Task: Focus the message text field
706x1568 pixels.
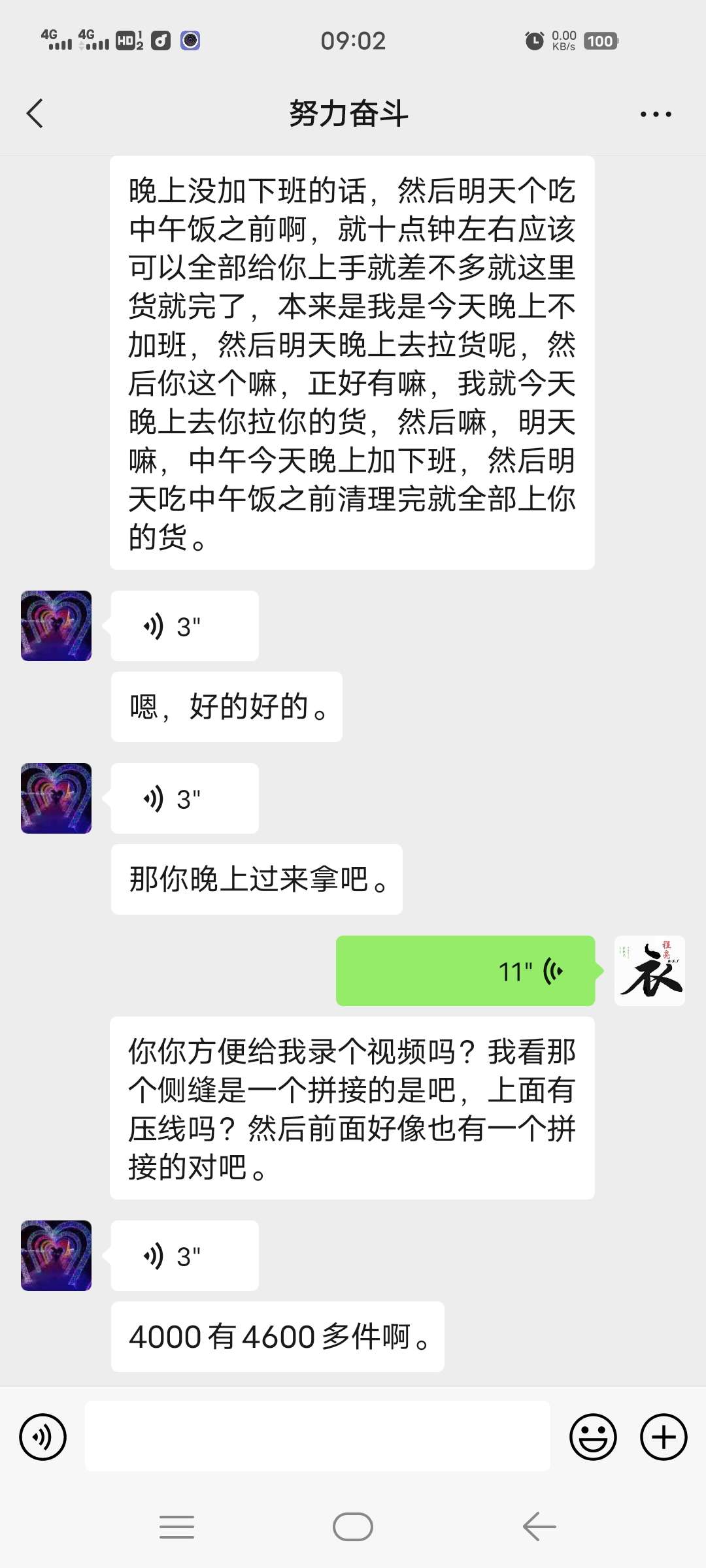Action: point(317,1437)
